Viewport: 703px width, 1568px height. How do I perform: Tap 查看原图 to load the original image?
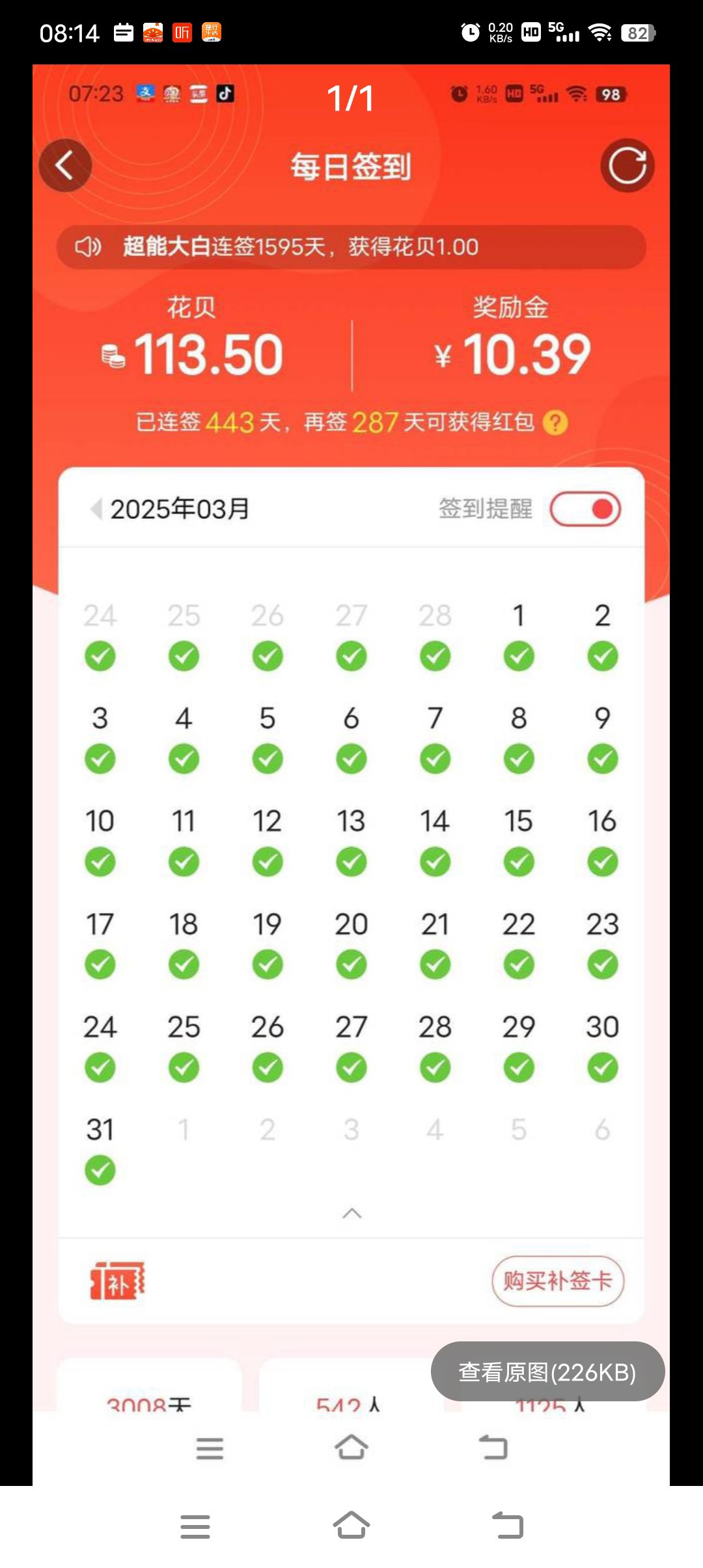click(x=547, y=1371)
